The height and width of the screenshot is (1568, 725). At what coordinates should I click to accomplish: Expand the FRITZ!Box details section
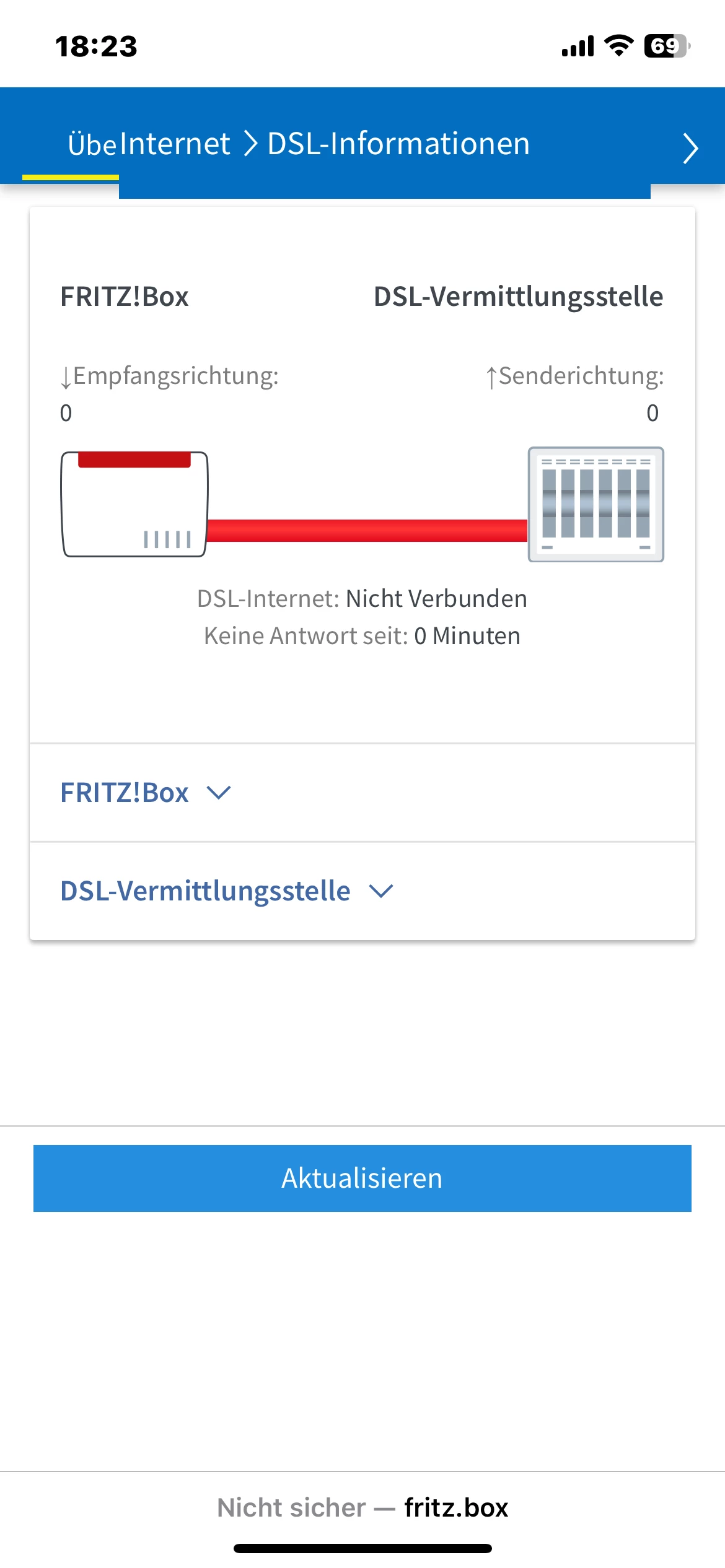click(x=362, y=793)
